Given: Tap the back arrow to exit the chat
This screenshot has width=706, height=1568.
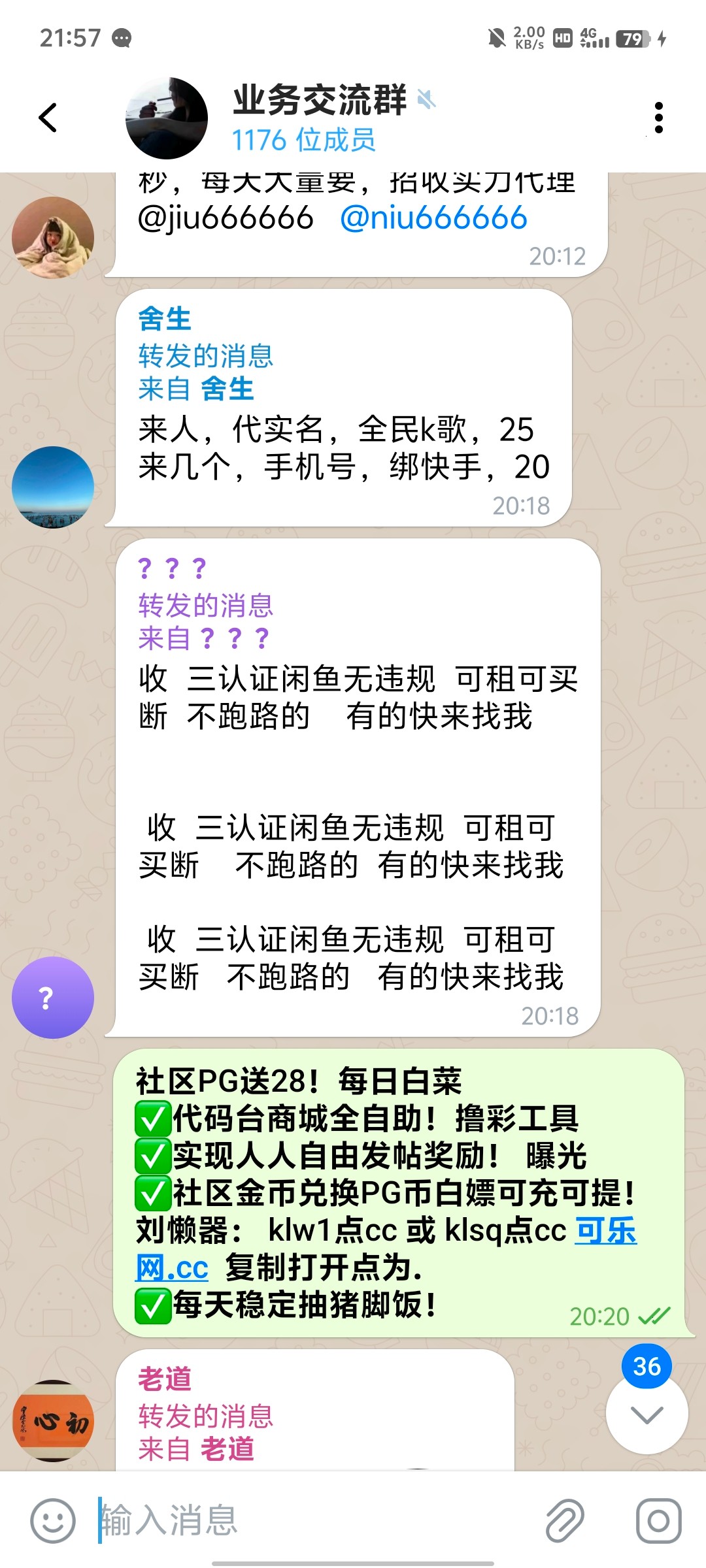Looking at the screenshot, I should pos(46,118).
